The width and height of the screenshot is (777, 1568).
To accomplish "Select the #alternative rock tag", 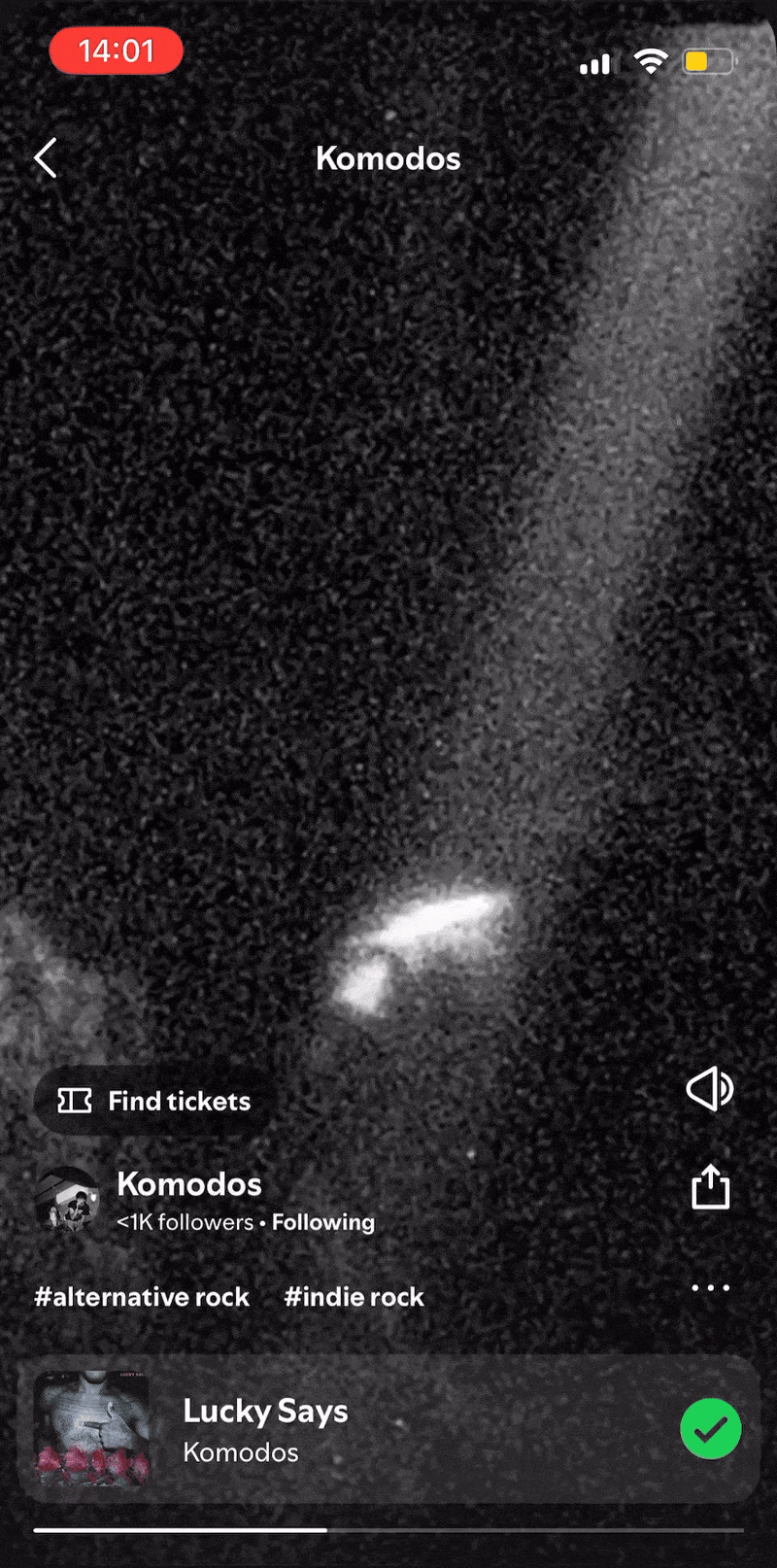I will (142, 1297).
